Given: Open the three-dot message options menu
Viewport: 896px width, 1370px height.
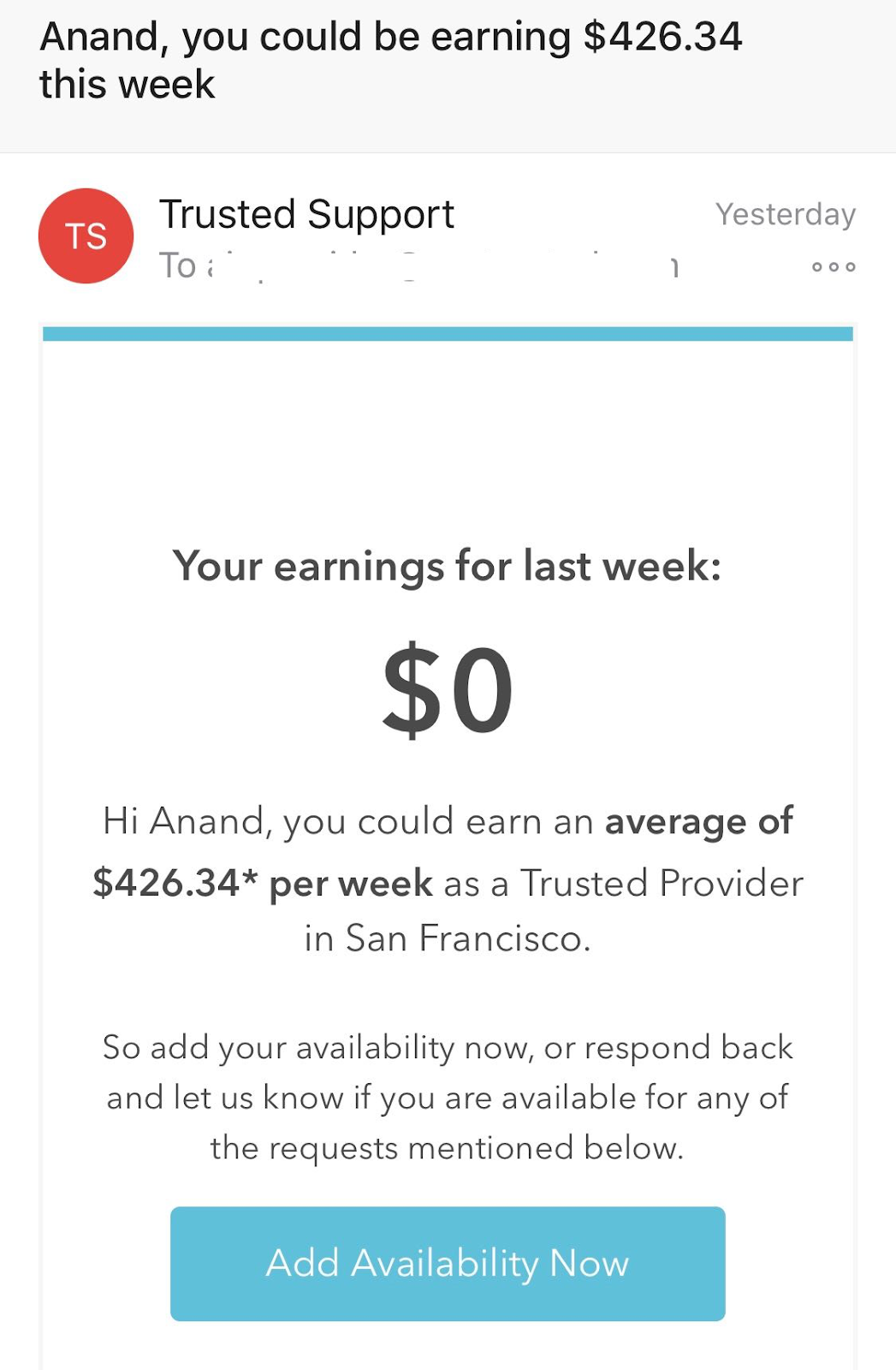Looking at the screenshot, I should (833, 267).
